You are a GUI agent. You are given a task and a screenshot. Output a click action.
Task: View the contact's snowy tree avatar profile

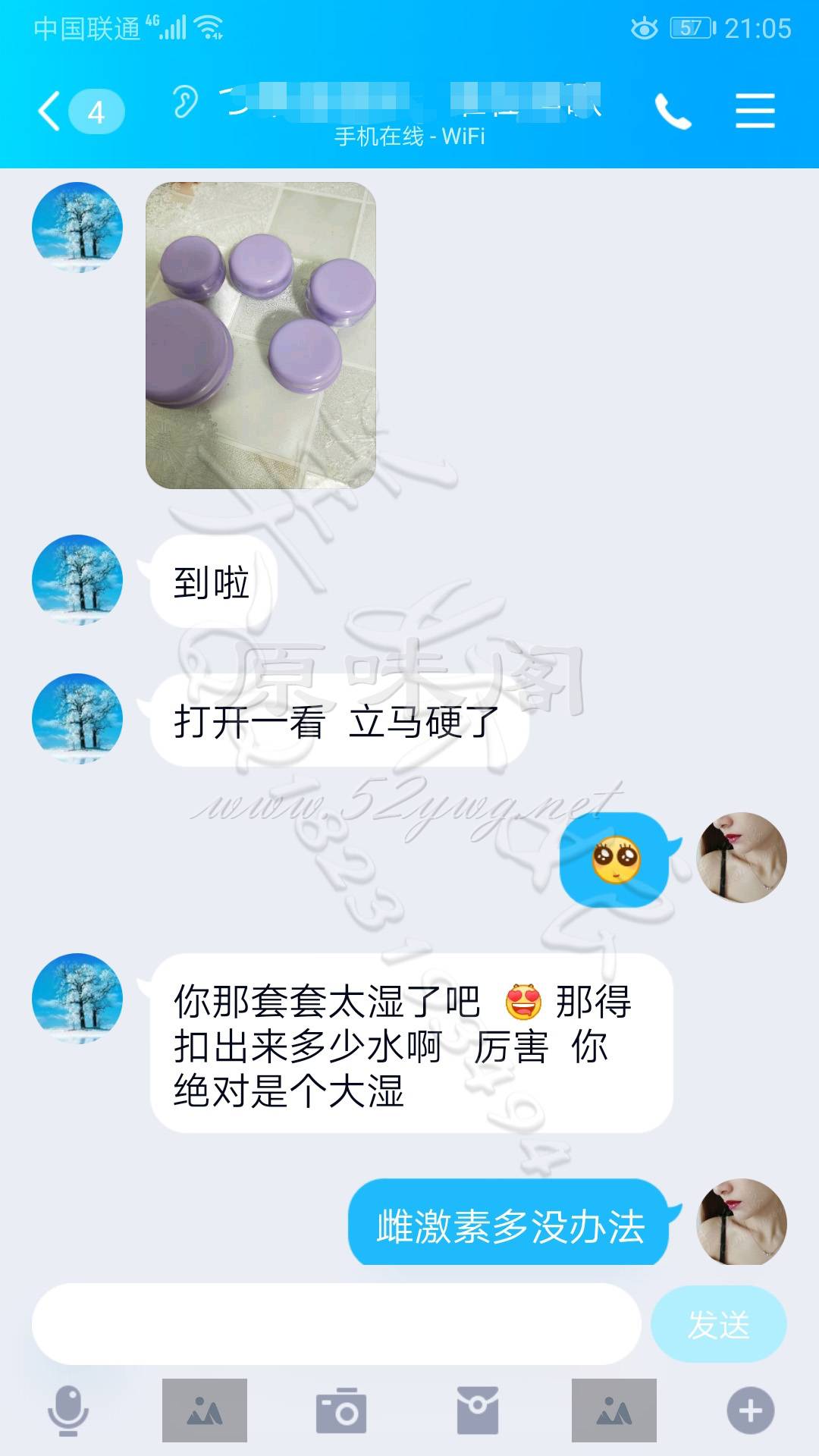coord(77,227)
